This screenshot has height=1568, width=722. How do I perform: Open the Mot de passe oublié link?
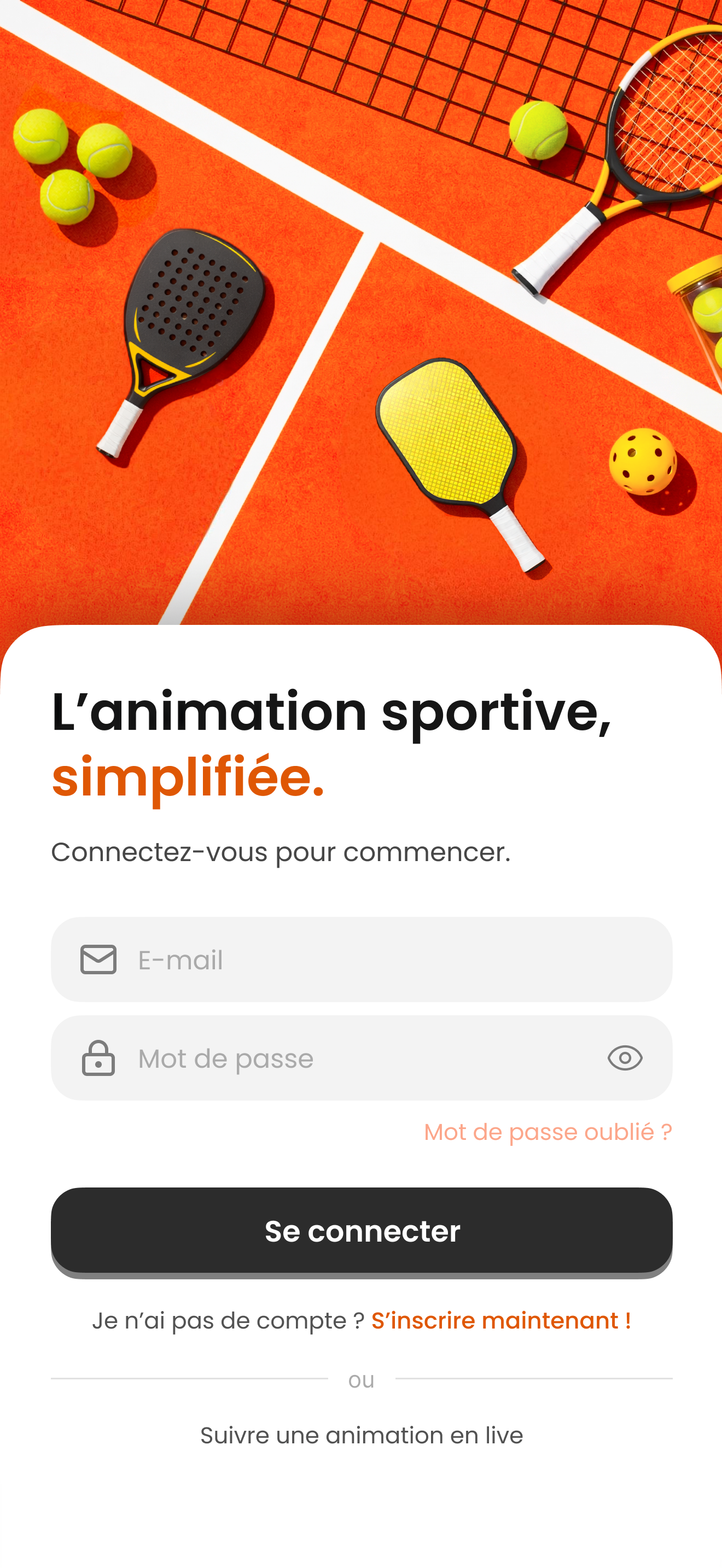(x=548, y=1132)
